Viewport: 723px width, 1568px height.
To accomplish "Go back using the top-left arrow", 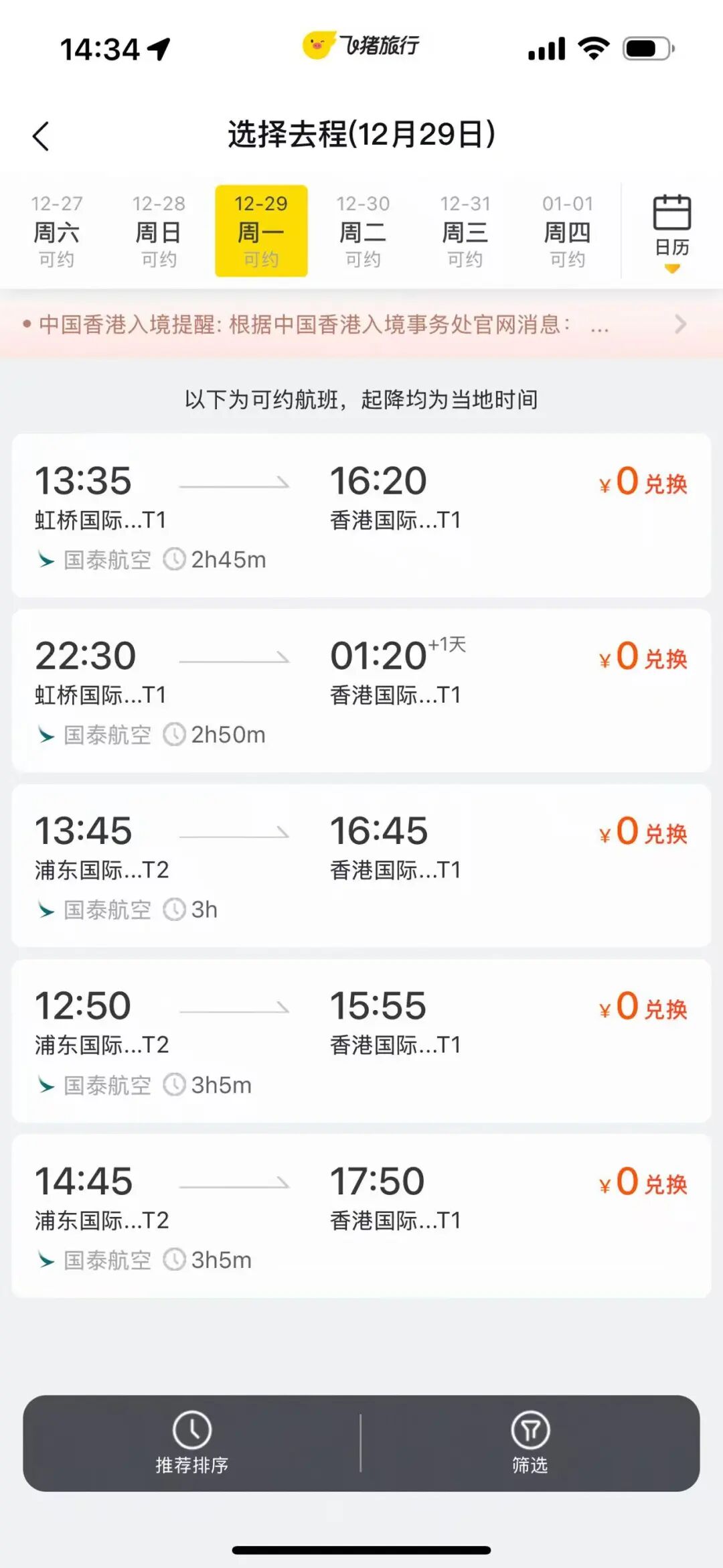I will 42,136.
